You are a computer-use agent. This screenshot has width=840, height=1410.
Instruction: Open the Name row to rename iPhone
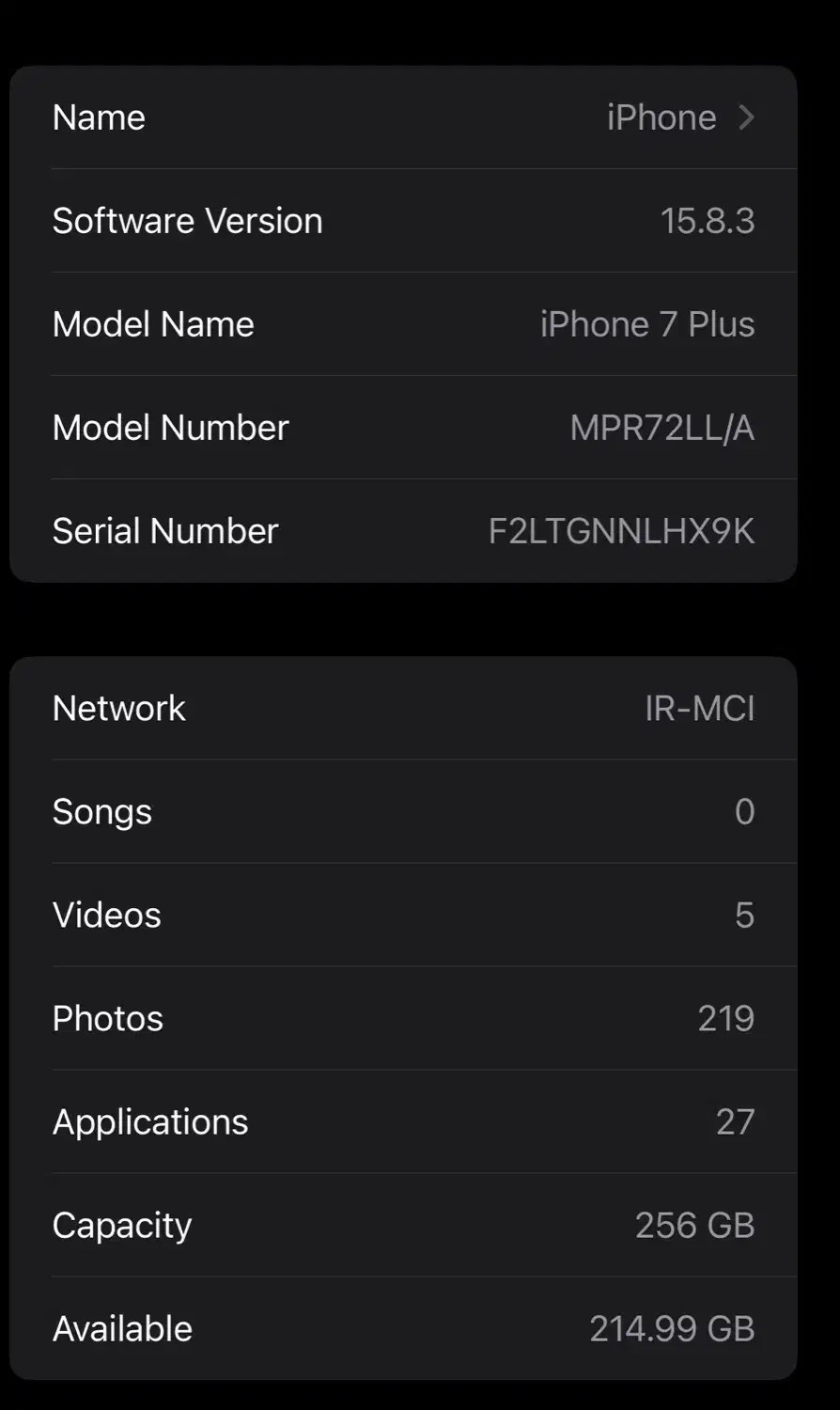pos(404,117)
